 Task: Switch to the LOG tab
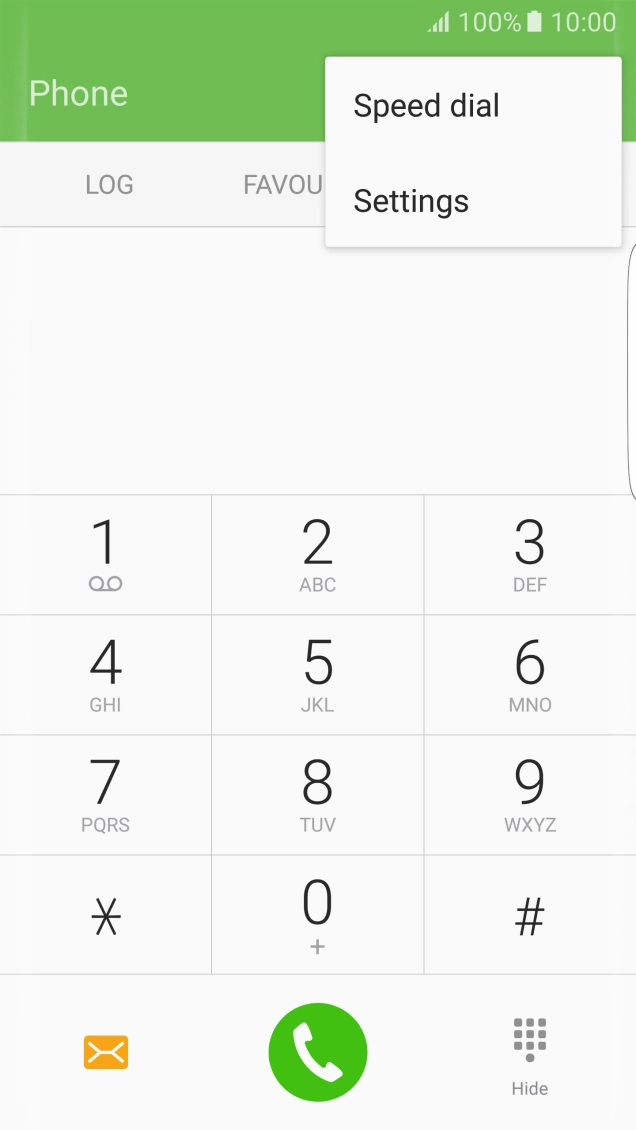(109, 185)
